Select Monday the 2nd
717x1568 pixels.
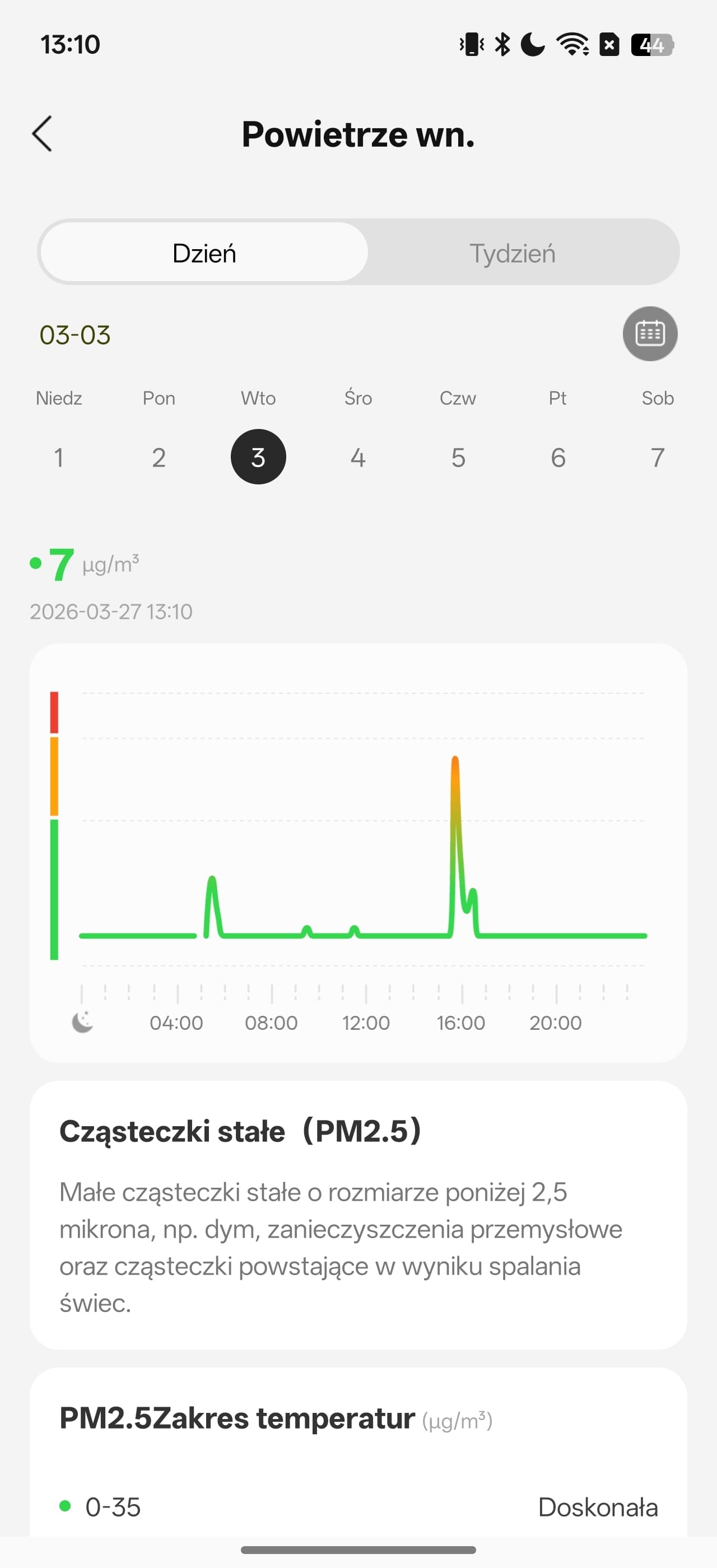click(159, 457)
